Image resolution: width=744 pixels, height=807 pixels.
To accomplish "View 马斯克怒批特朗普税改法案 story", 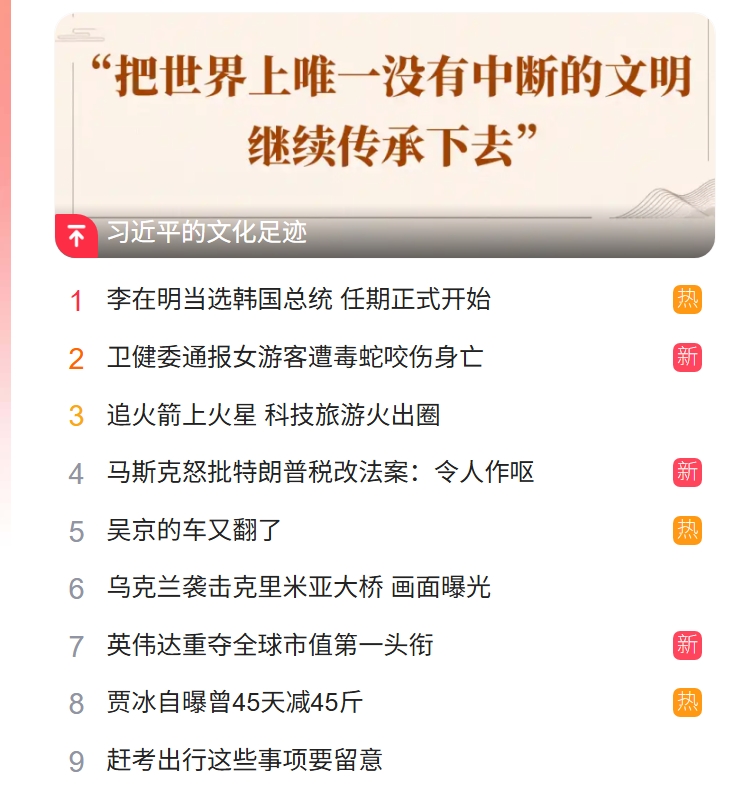I will point(320,472).
